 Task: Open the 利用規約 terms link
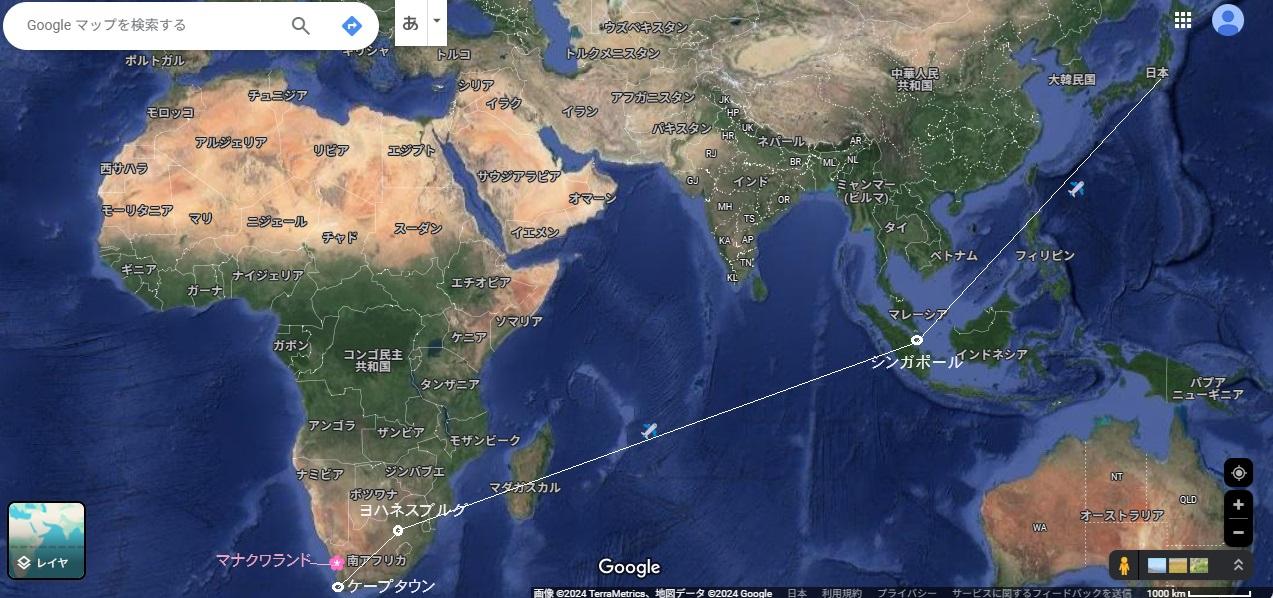841,593
